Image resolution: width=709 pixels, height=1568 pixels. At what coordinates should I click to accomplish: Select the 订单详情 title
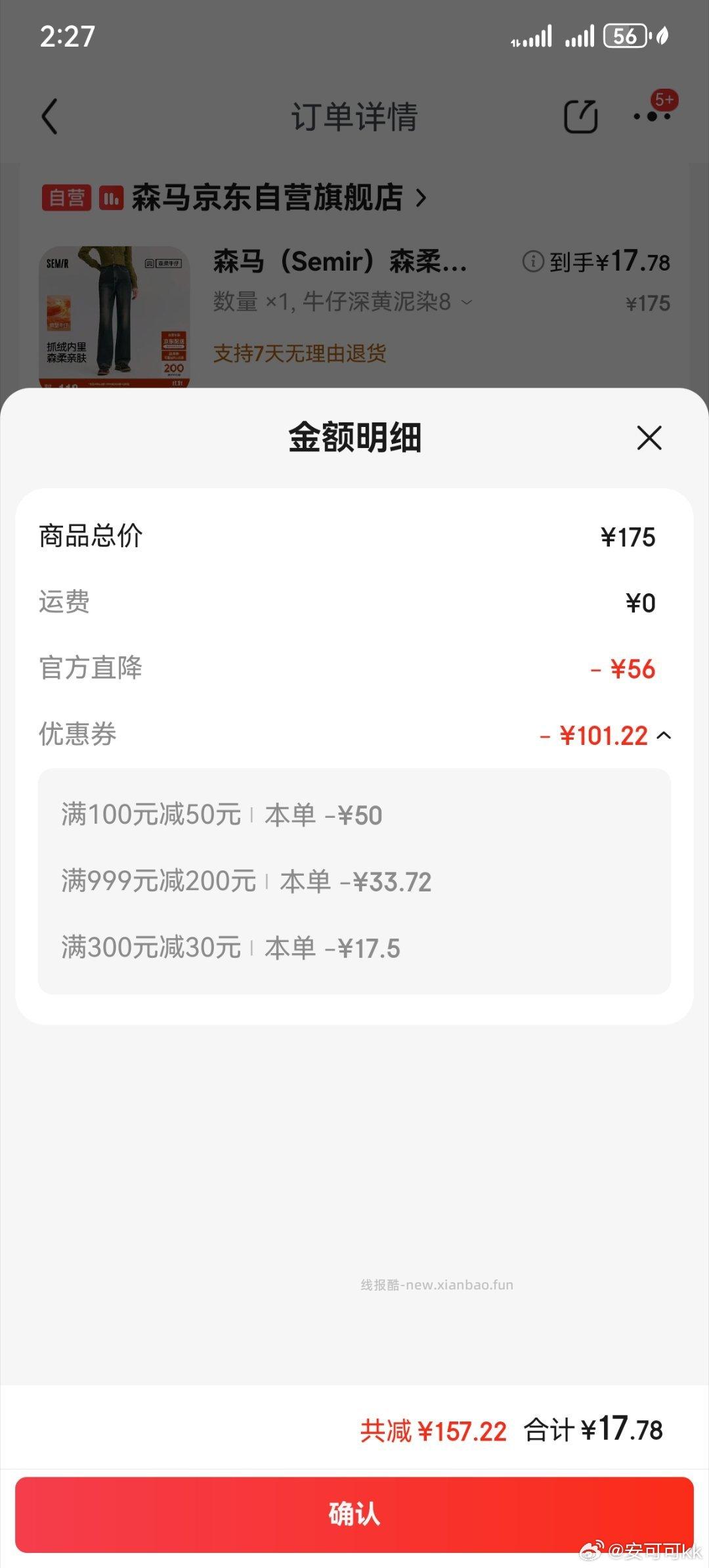coord(354,117)
